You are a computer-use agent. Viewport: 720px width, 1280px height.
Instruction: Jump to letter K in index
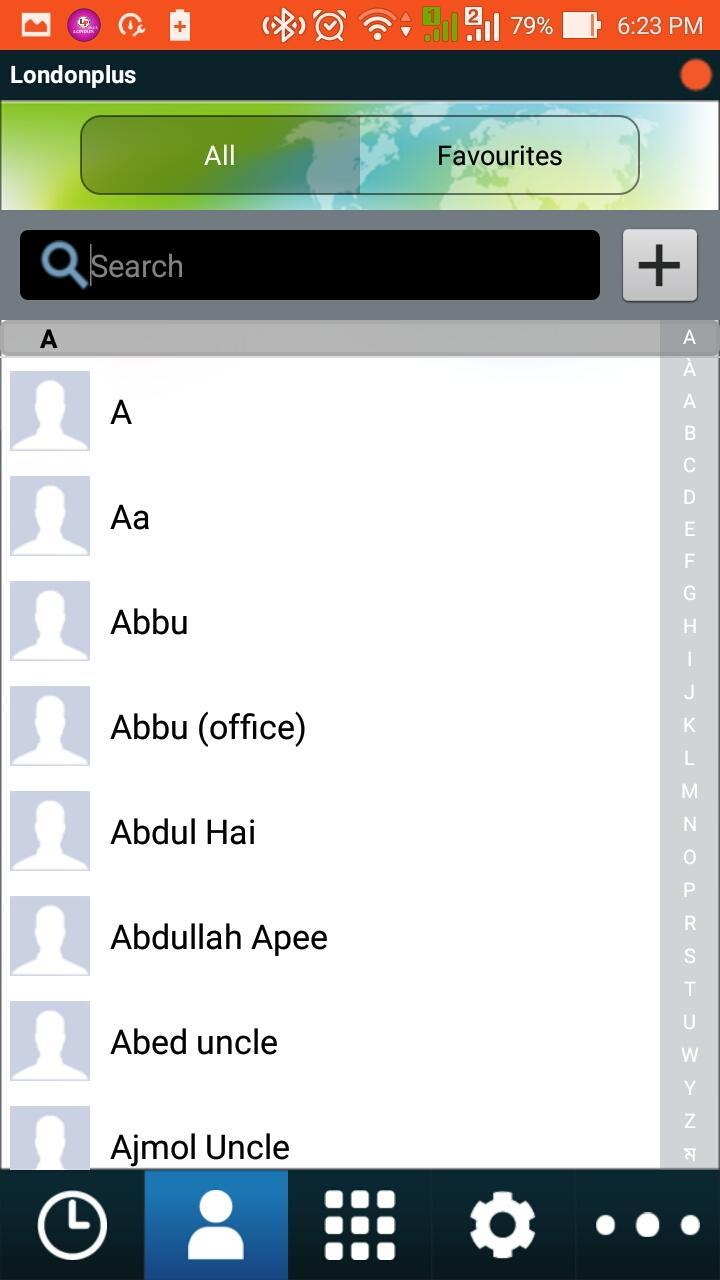pos(689,725)
